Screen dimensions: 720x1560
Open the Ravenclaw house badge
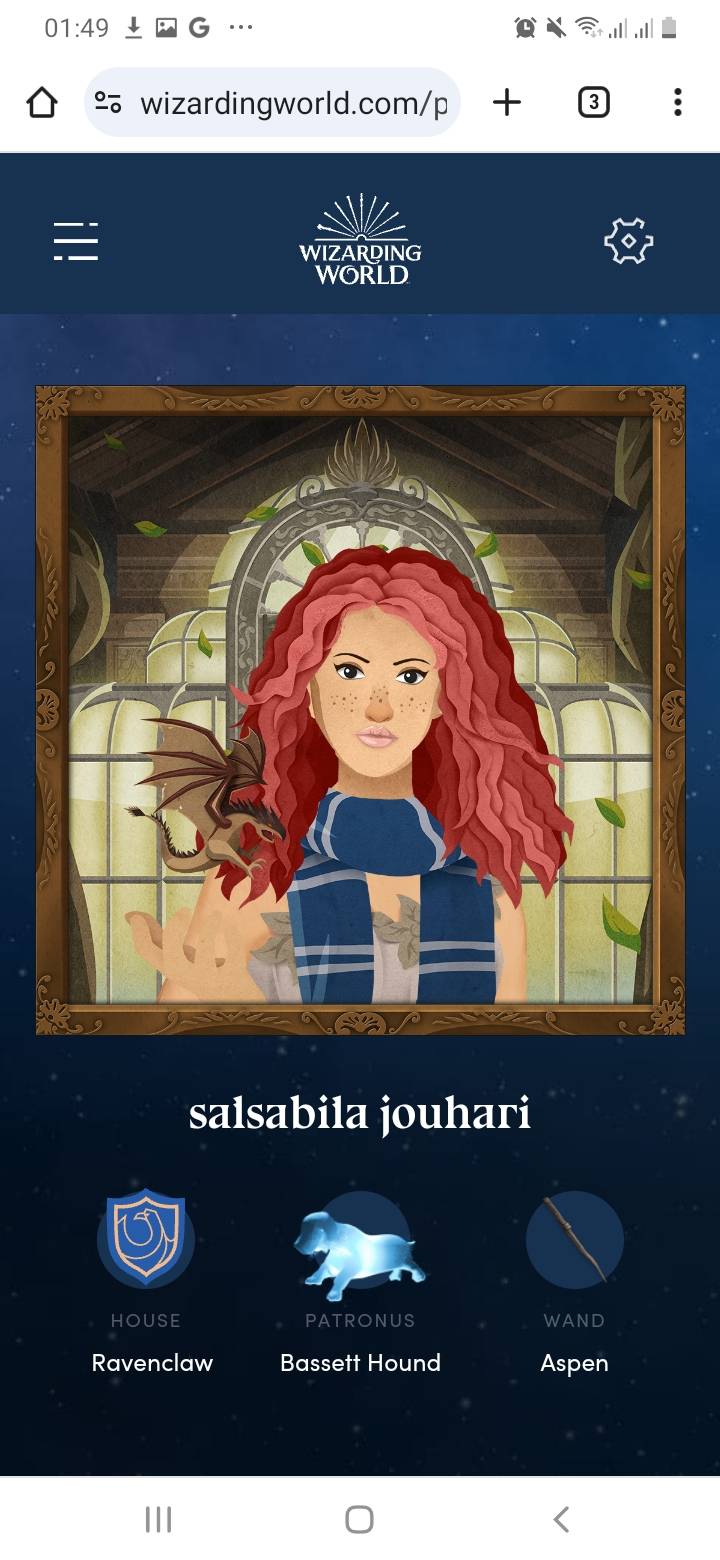tap(146, 1238)
